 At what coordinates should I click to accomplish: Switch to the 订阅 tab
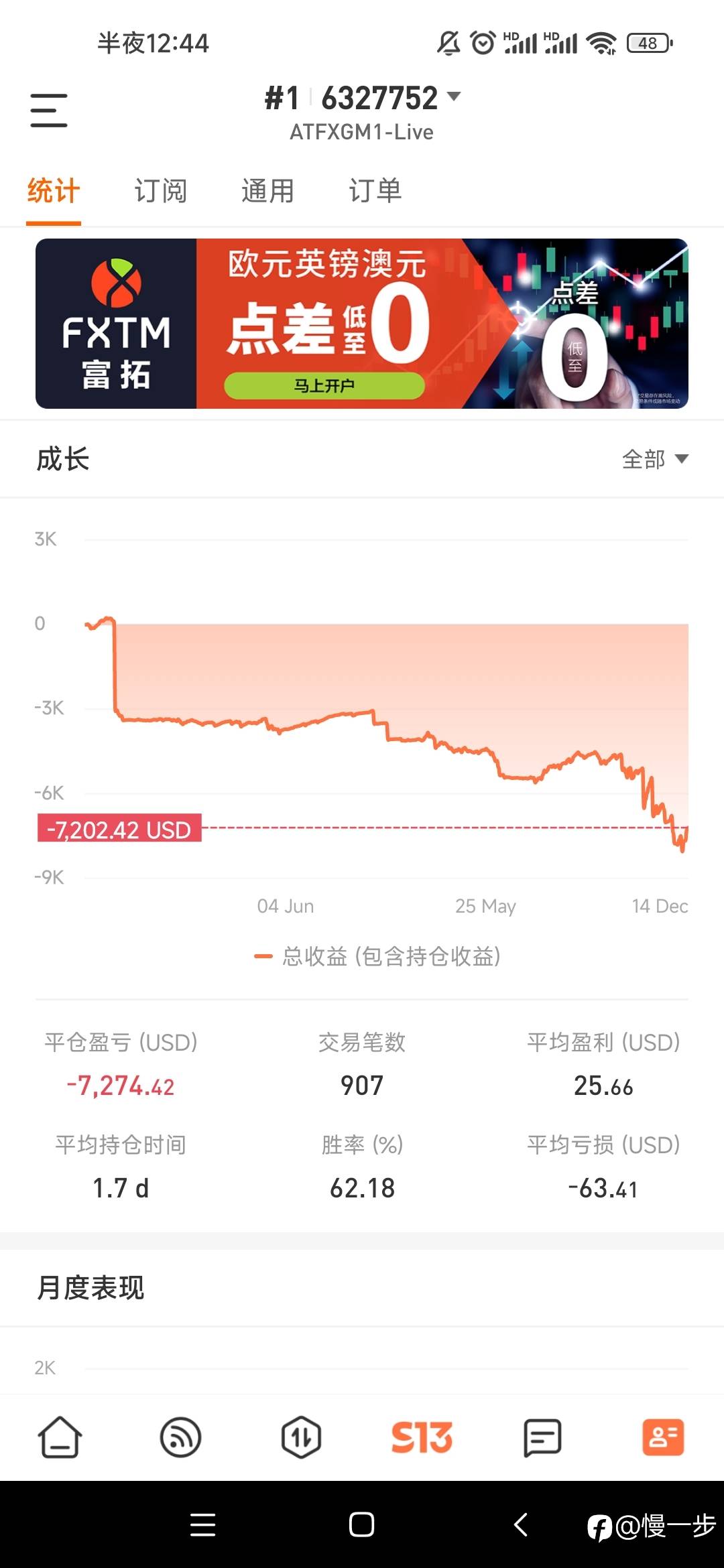[160, 191]
